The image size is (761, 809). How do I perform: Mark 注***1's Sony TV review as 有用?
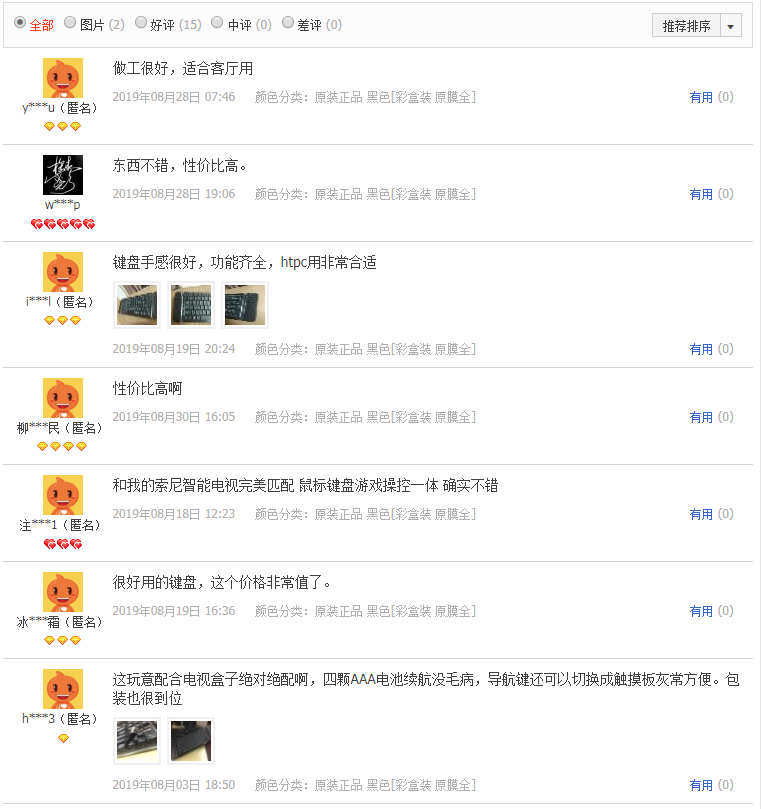701,514
